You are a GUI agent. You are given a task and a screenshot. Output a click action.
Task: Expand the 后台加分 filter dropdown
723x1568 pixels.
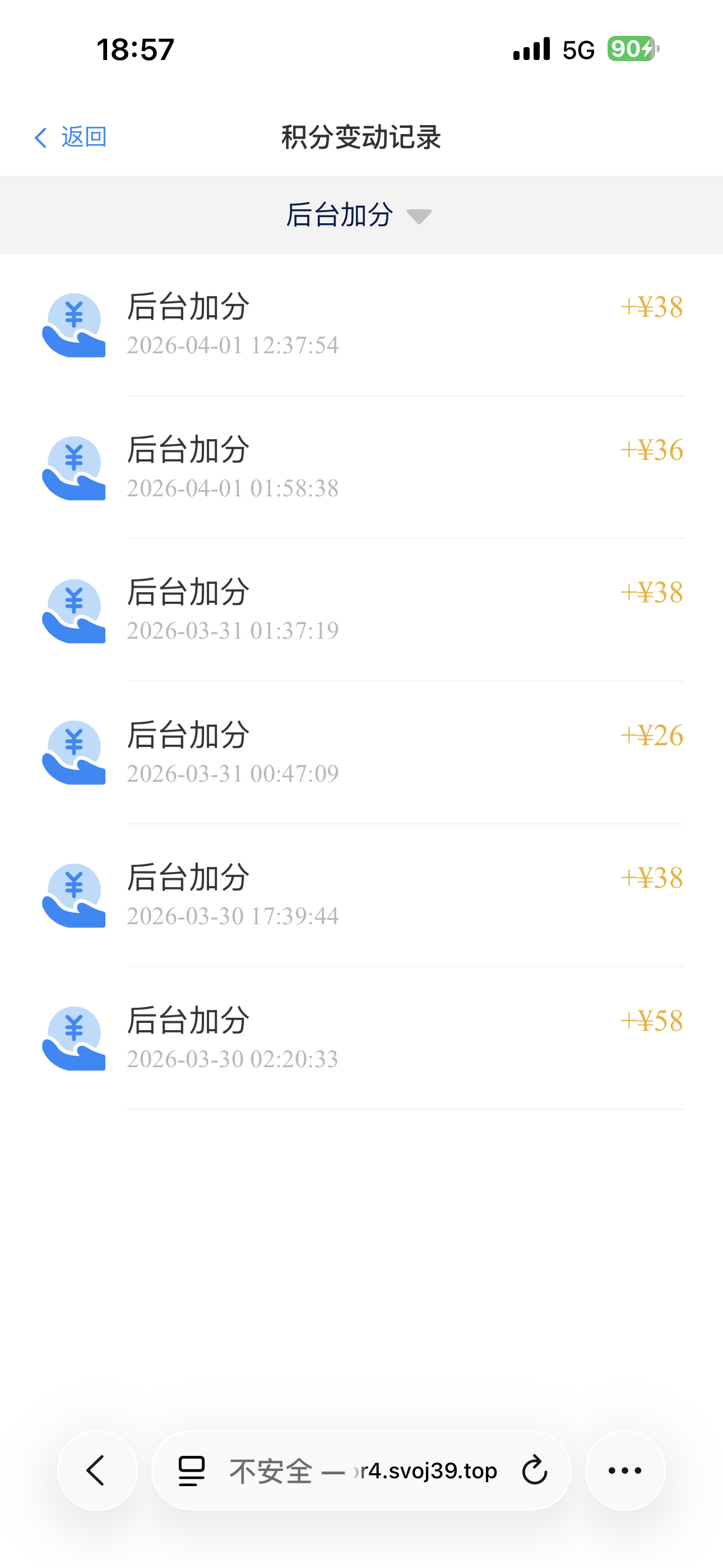[x=359, y=215]
